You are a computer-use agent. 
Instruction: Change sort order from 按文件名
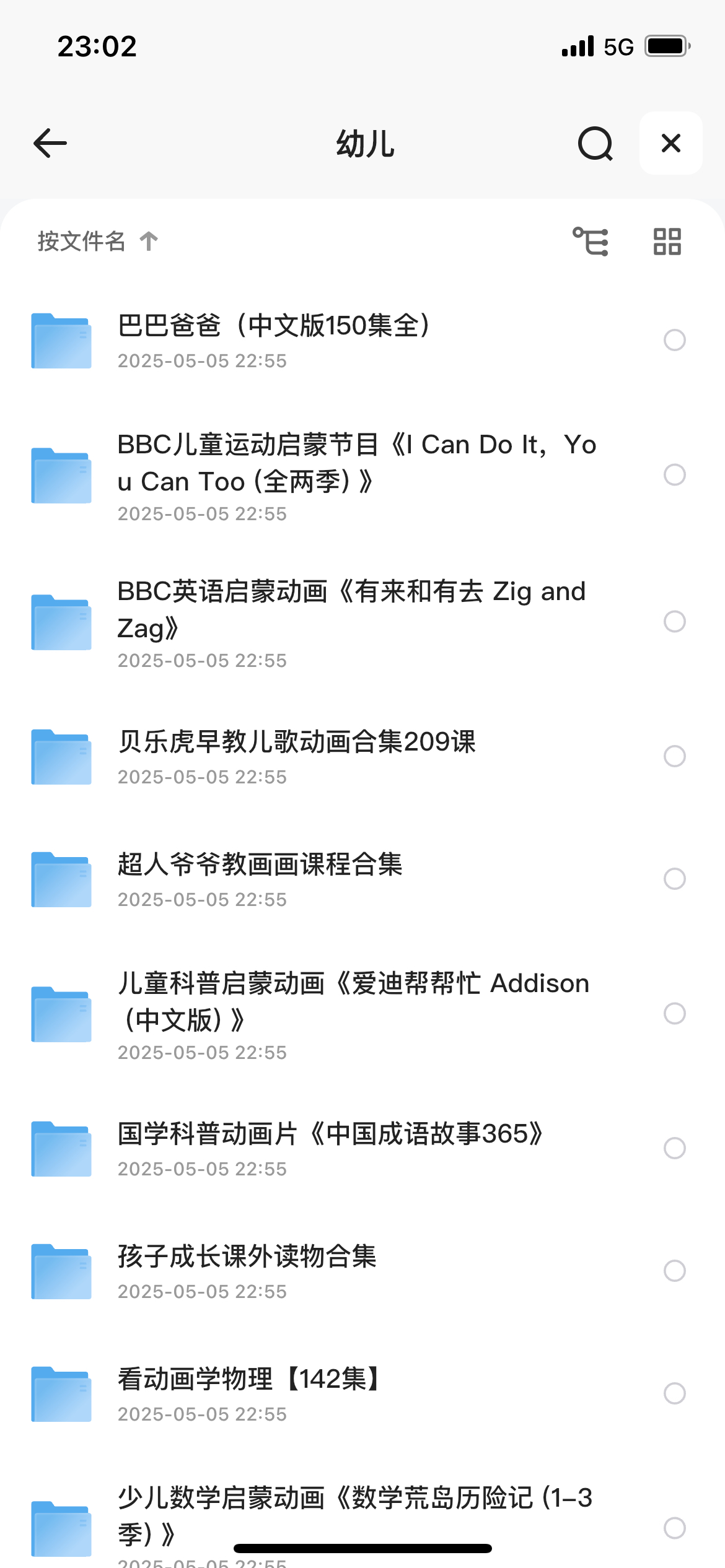point(98,241)
